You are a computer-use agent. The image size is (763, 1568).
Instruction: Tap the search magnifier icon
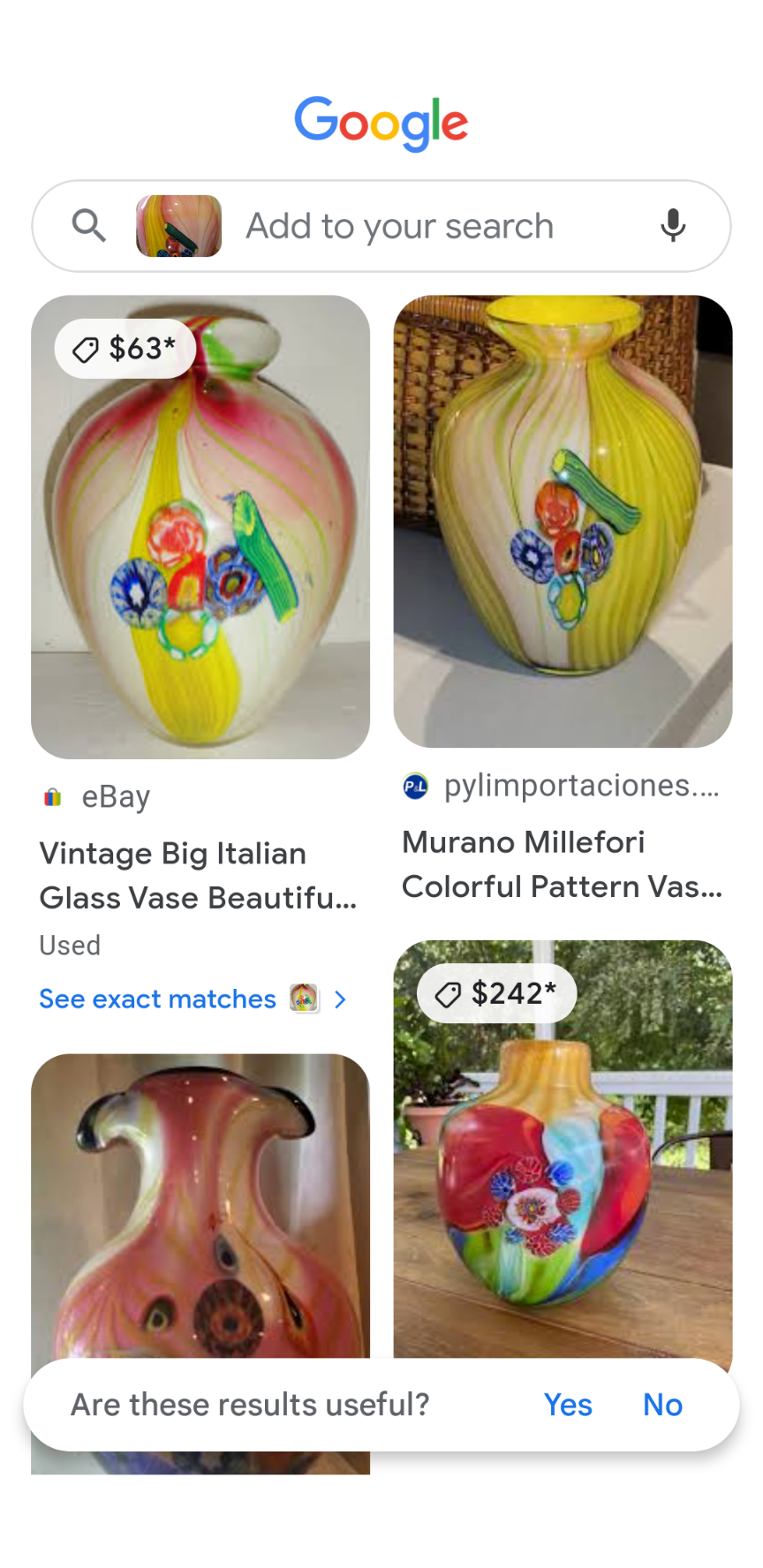tap(88, 226)
